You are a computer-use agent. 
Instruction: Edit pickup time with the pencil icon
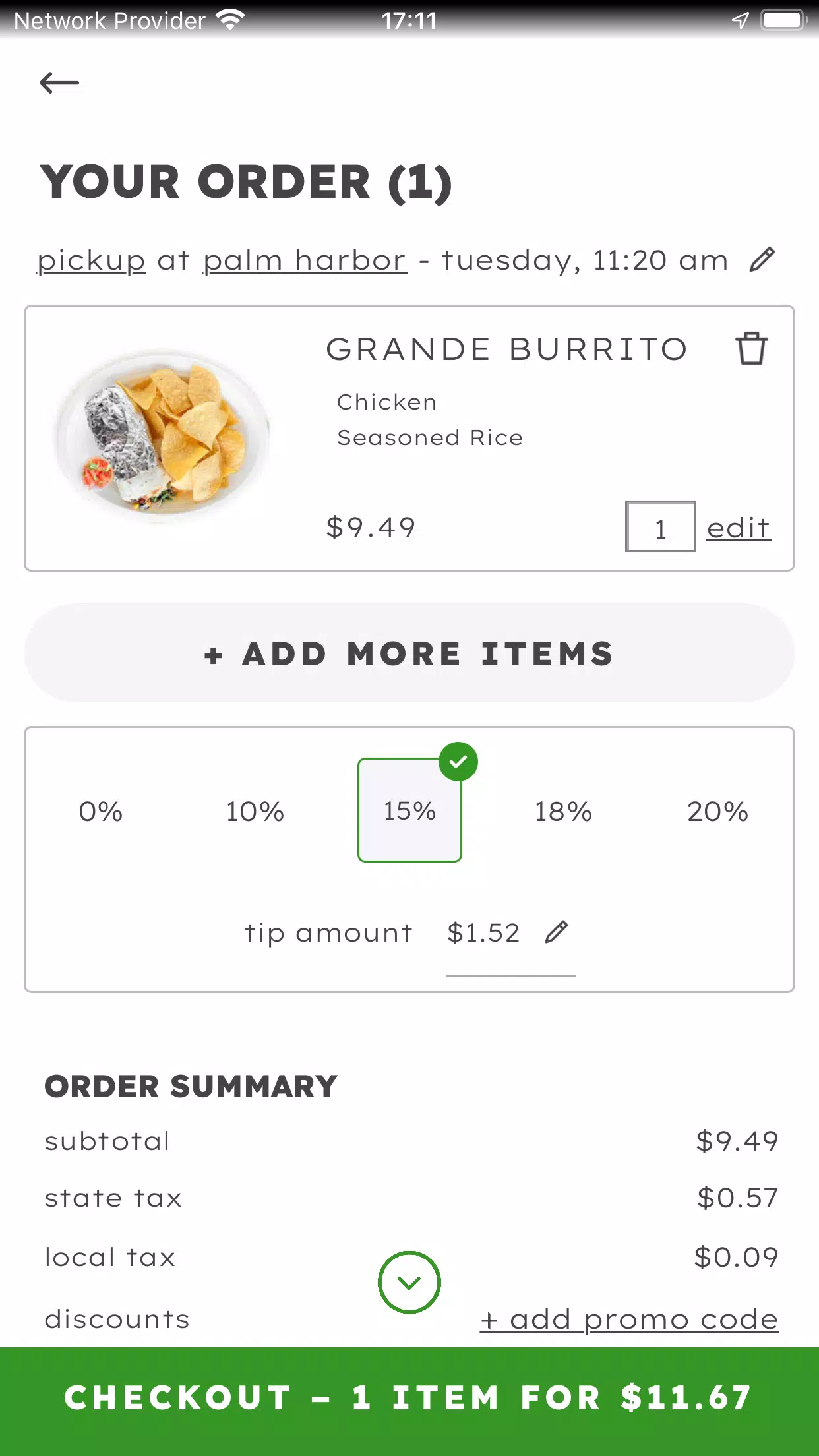(762, 259)
